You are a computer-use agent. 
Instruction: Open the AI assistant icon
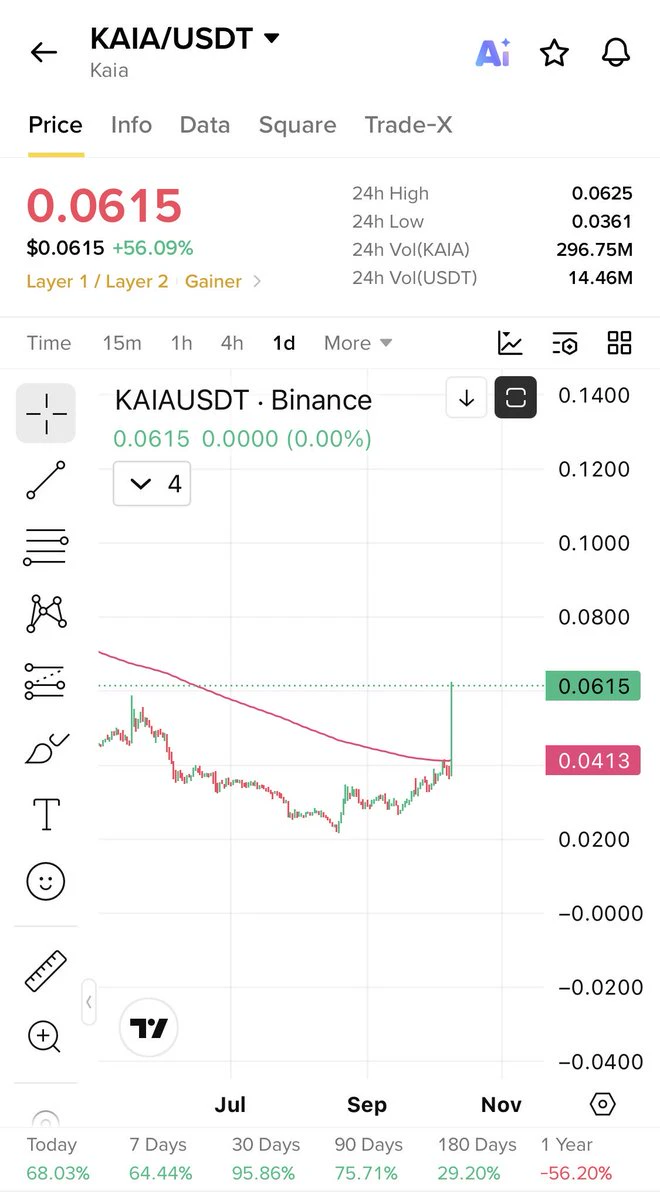(x=493, y=53)
